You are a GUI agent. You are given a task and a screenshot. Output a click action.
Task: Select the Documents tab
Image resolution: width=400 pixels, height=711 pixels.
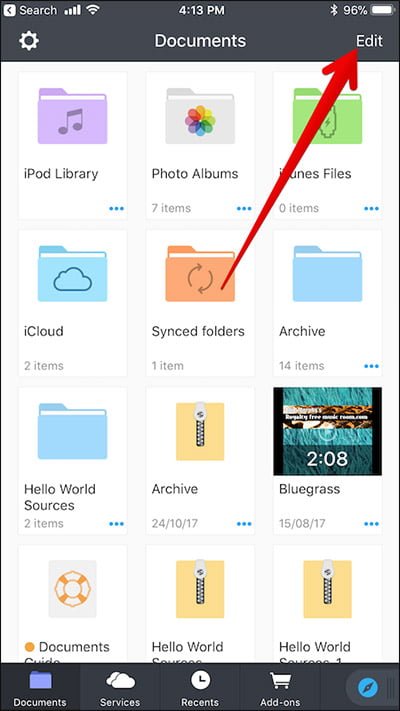point(40,688)
